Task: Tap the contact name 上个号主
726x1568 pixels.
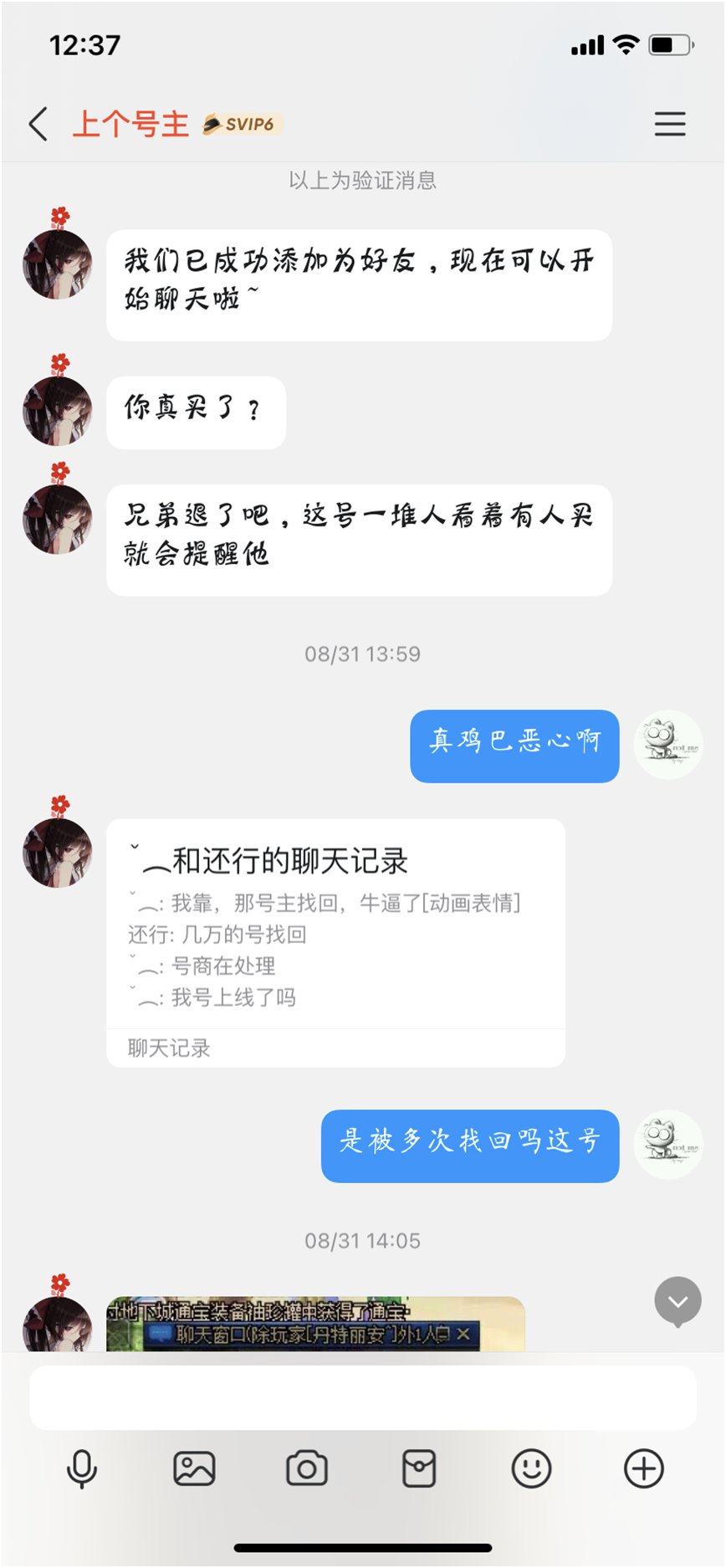Action: point(130,124)
